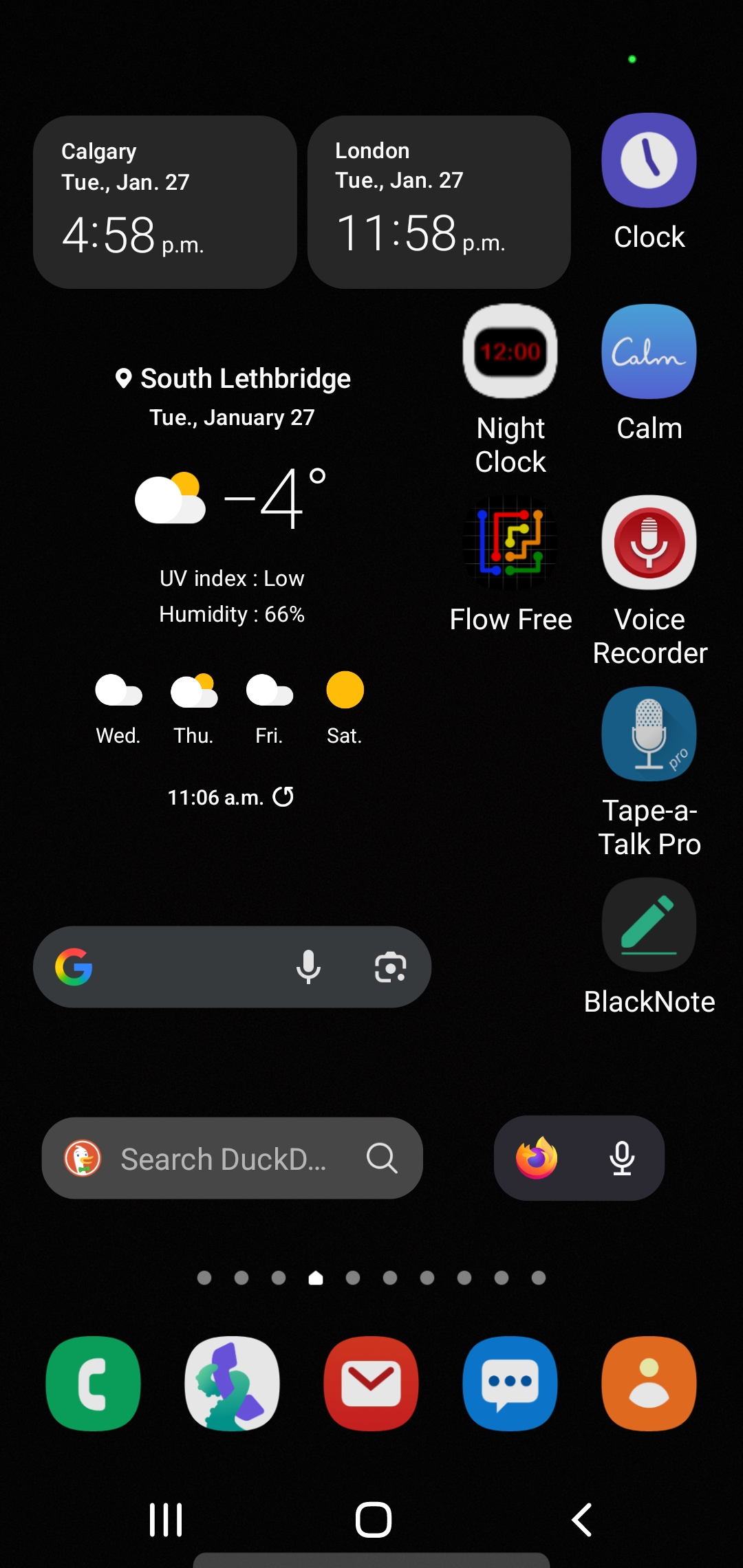The height and width of the screenshot is (1568, 743).
Task: Open the Calgary clock widget
Action: click(165, 202)
